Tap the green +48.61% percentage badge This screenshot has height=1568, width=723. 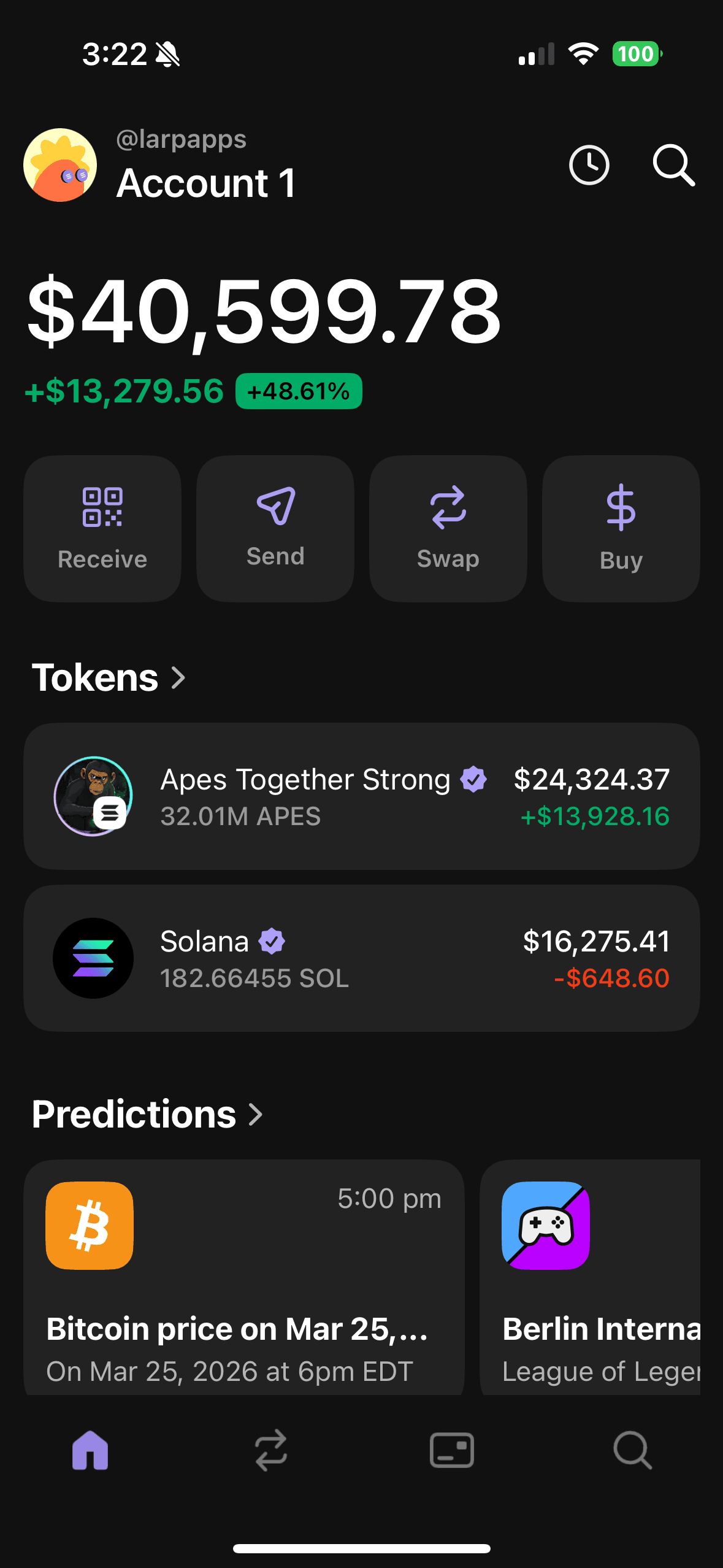297,390
